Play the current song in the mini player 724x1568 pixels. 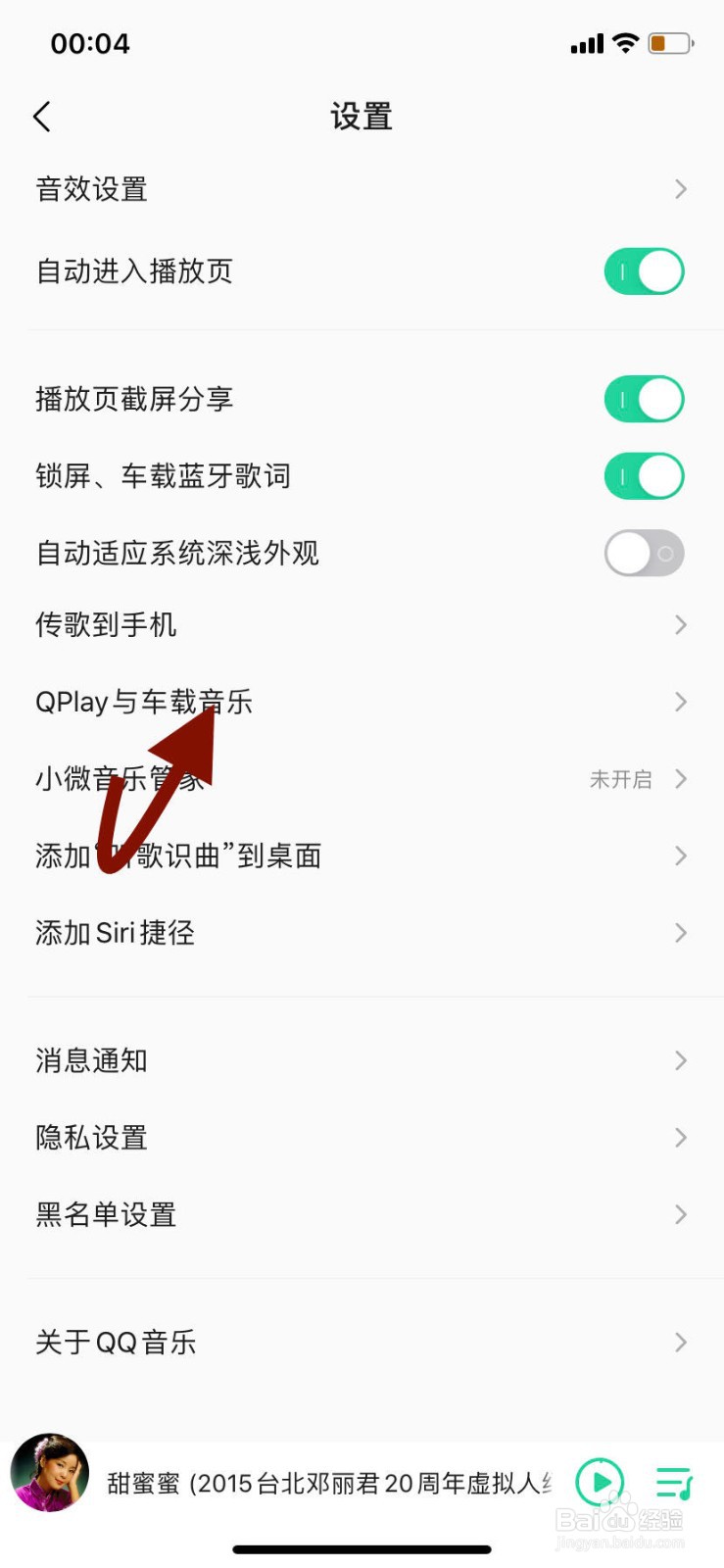pos(600,1483)
